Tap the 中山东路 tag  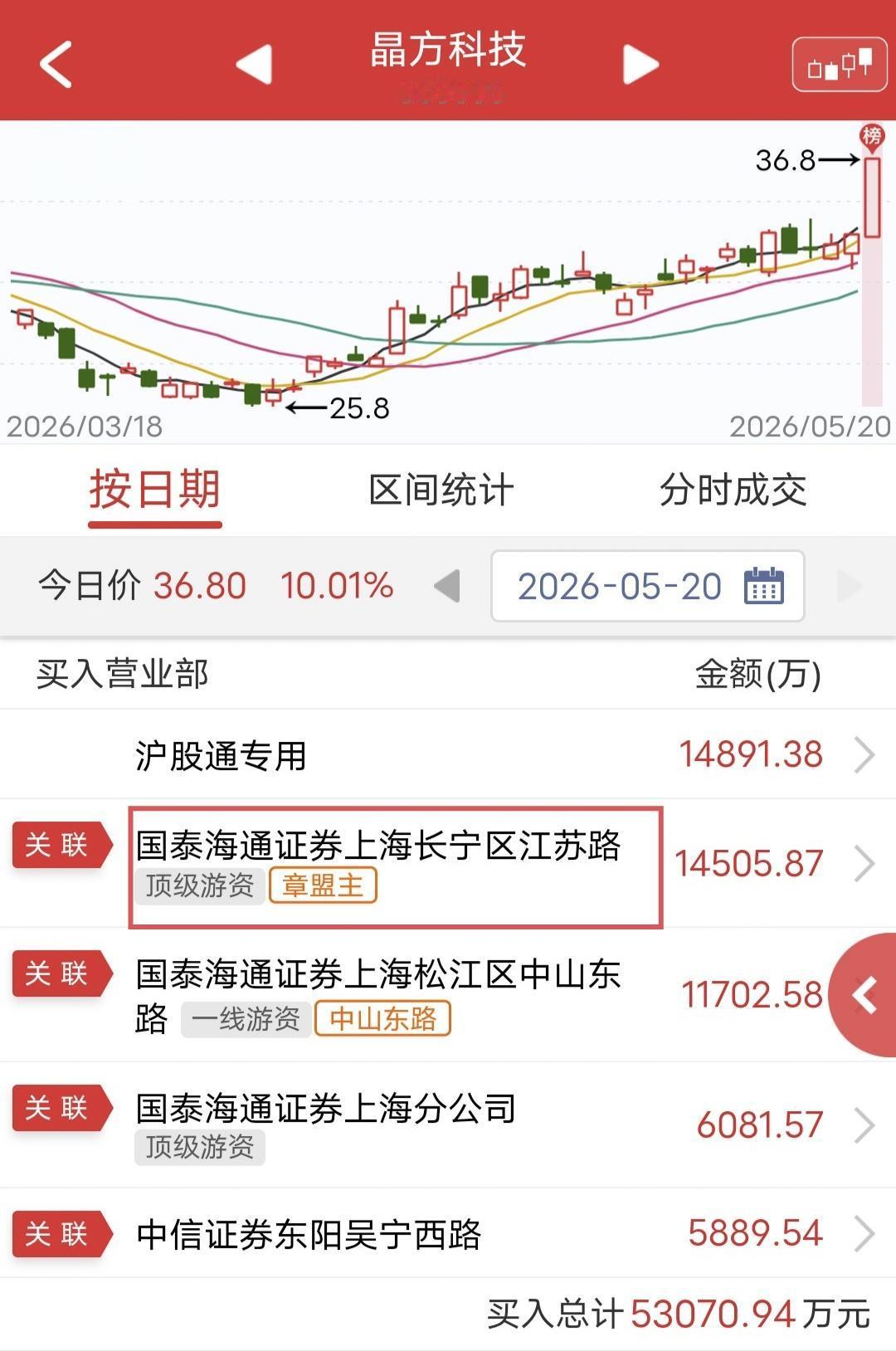[x=383, y=1018]
